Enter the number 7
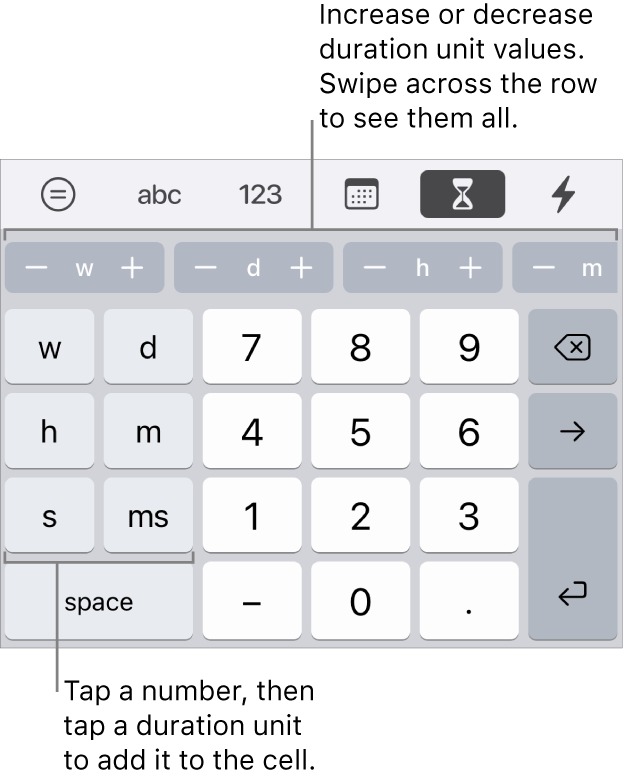Viewport: 626px width, 782px height. [x=252, y=347]
